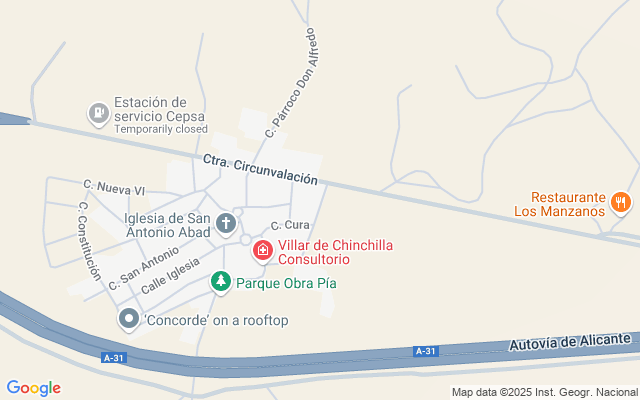Select the 'Concorde' on a rooftop marker
Screen dimensions: 640x400
tap(129, 320)
